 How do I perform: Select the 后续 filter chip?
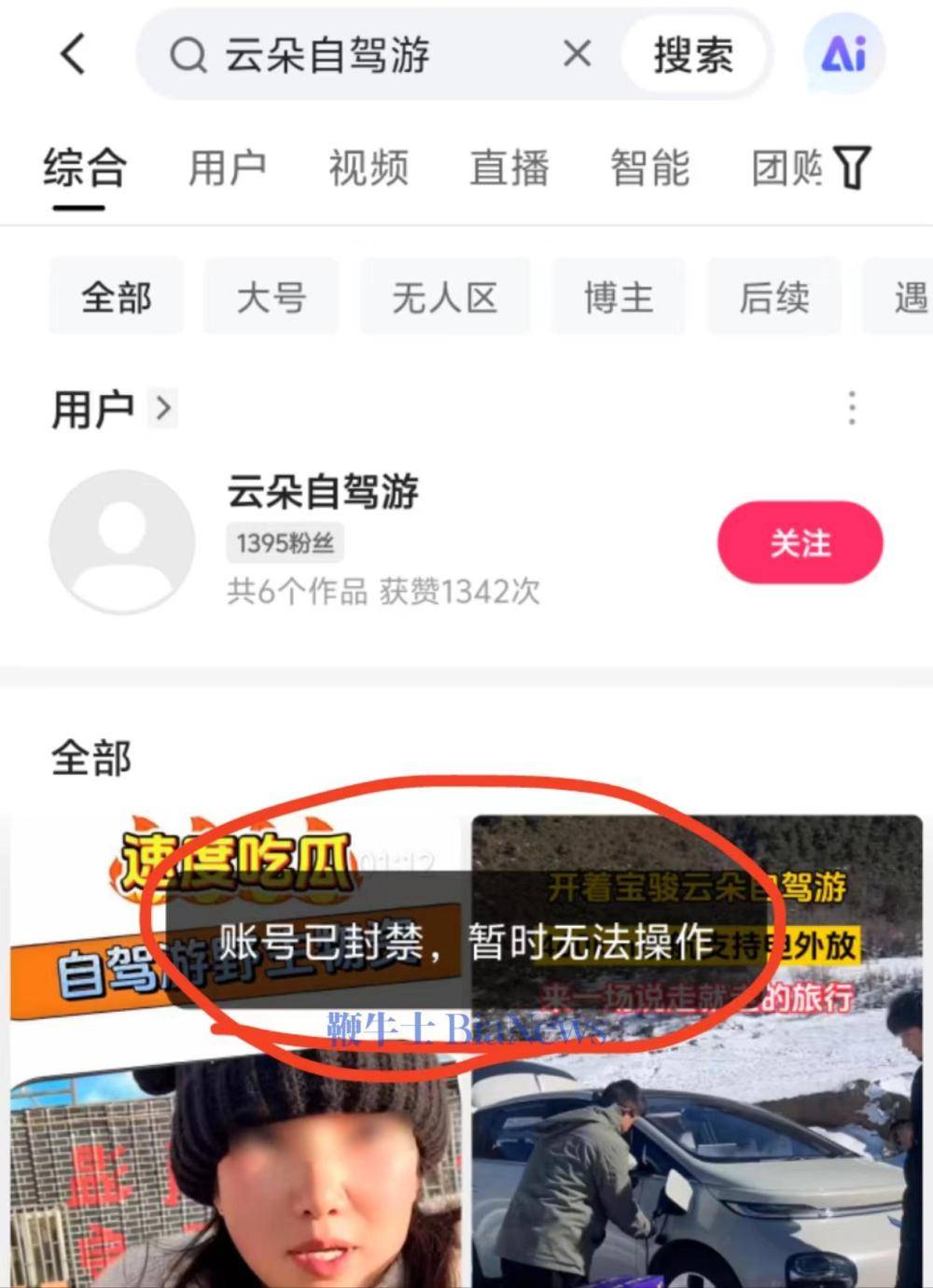point(773,298)
